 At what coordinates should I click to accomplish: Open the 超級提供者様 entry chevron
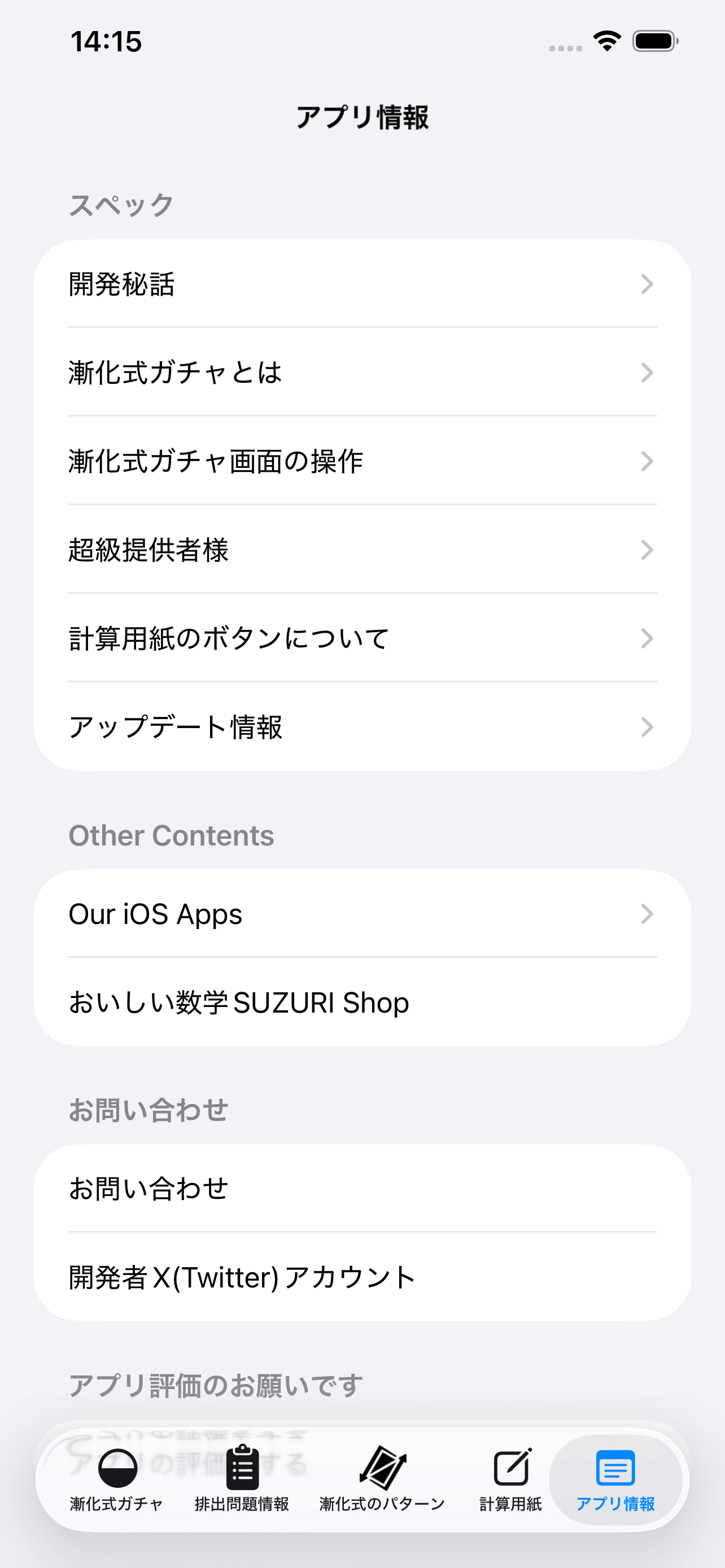(x=647, y=550)
